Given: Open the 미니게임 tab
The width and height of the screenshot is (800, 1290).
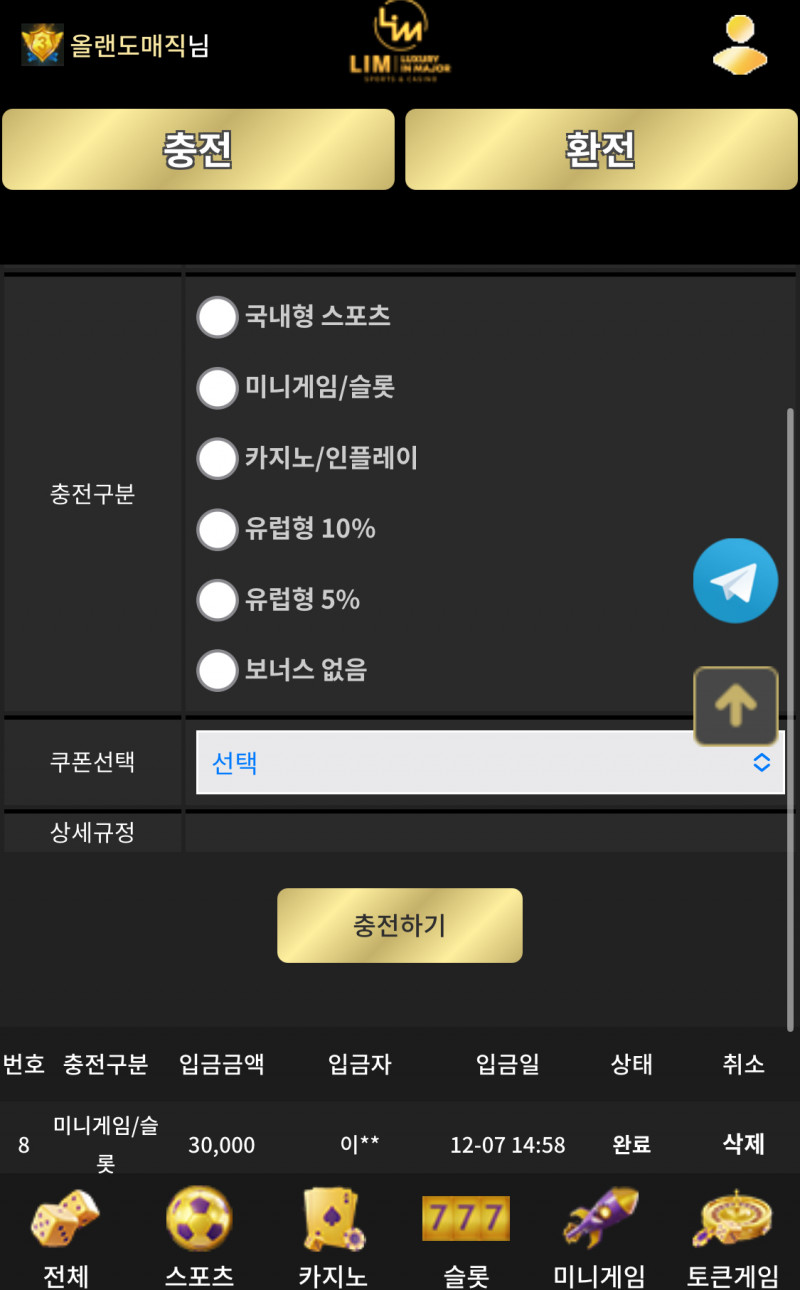Looking at the screenshot, I should point(599,1235).
